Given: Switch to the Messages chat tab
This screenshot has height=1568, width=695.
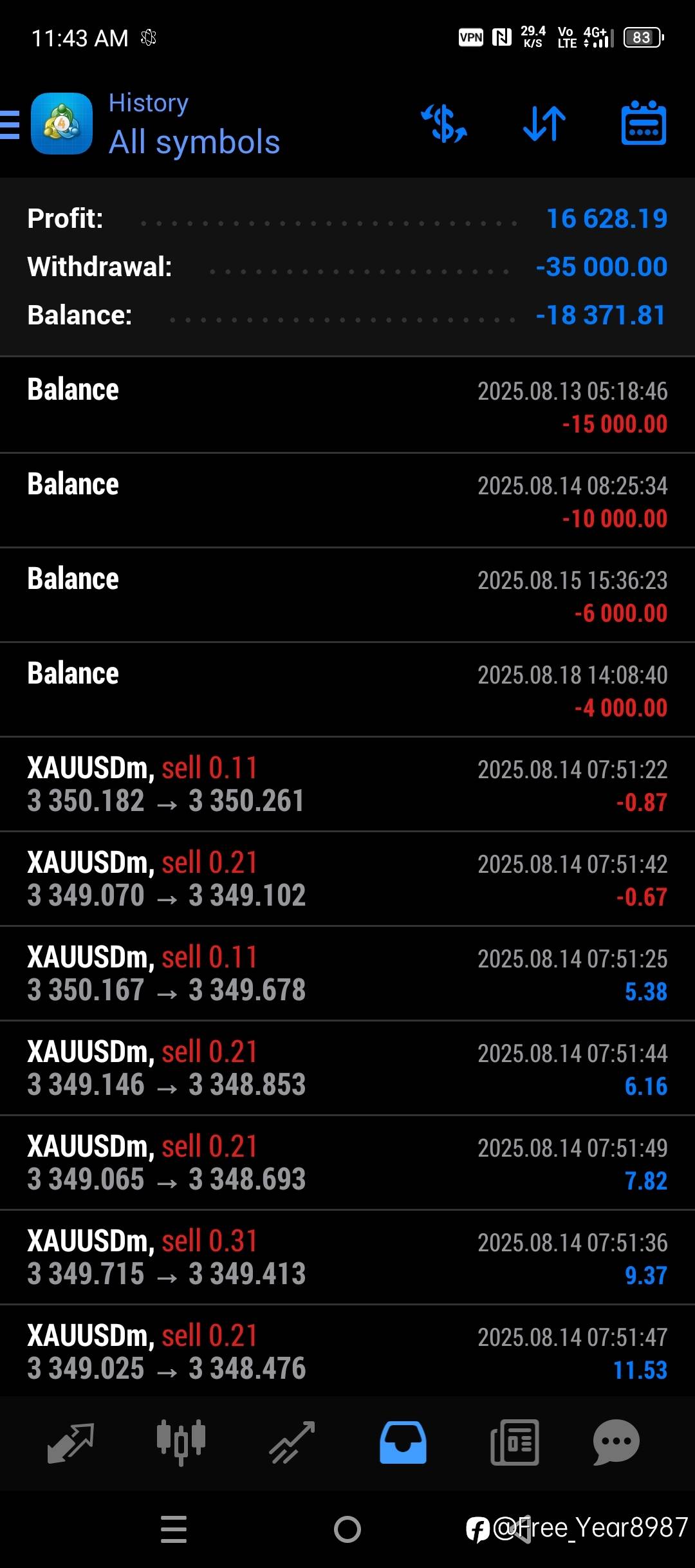Looking at the screenshot, I should point(616,1442).
